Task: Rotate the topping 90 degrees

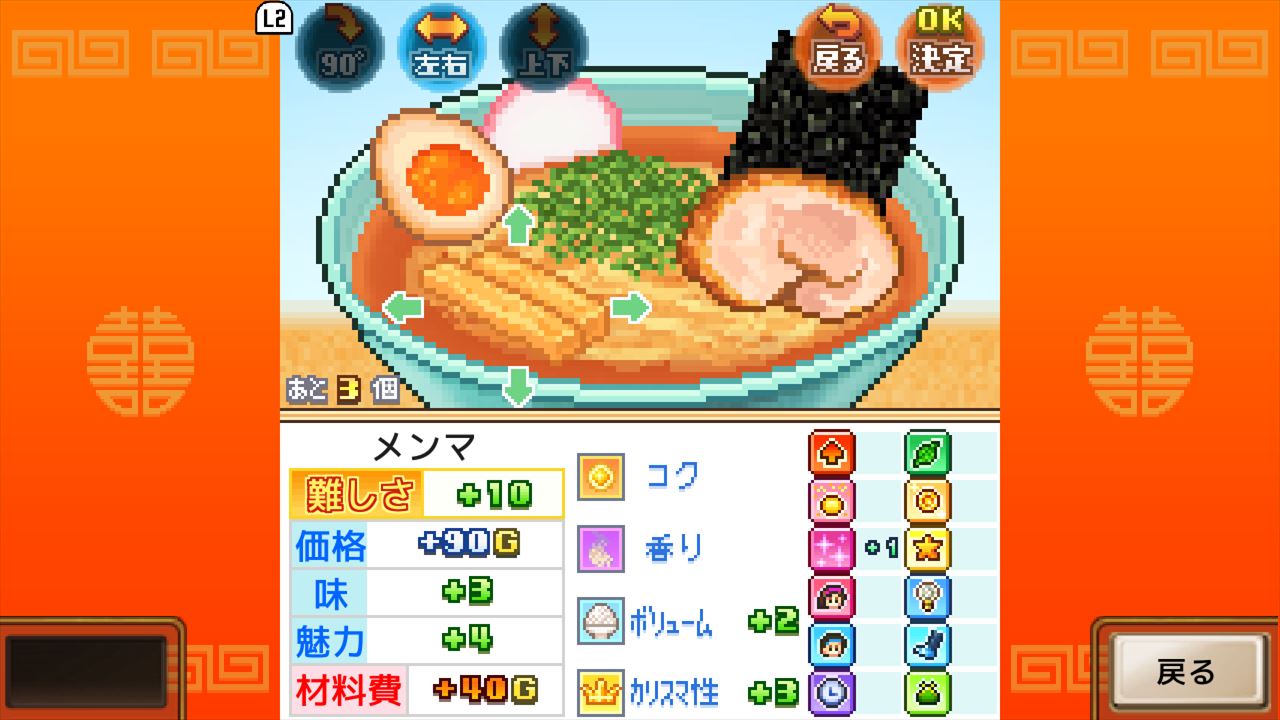Action: [341, 47]
